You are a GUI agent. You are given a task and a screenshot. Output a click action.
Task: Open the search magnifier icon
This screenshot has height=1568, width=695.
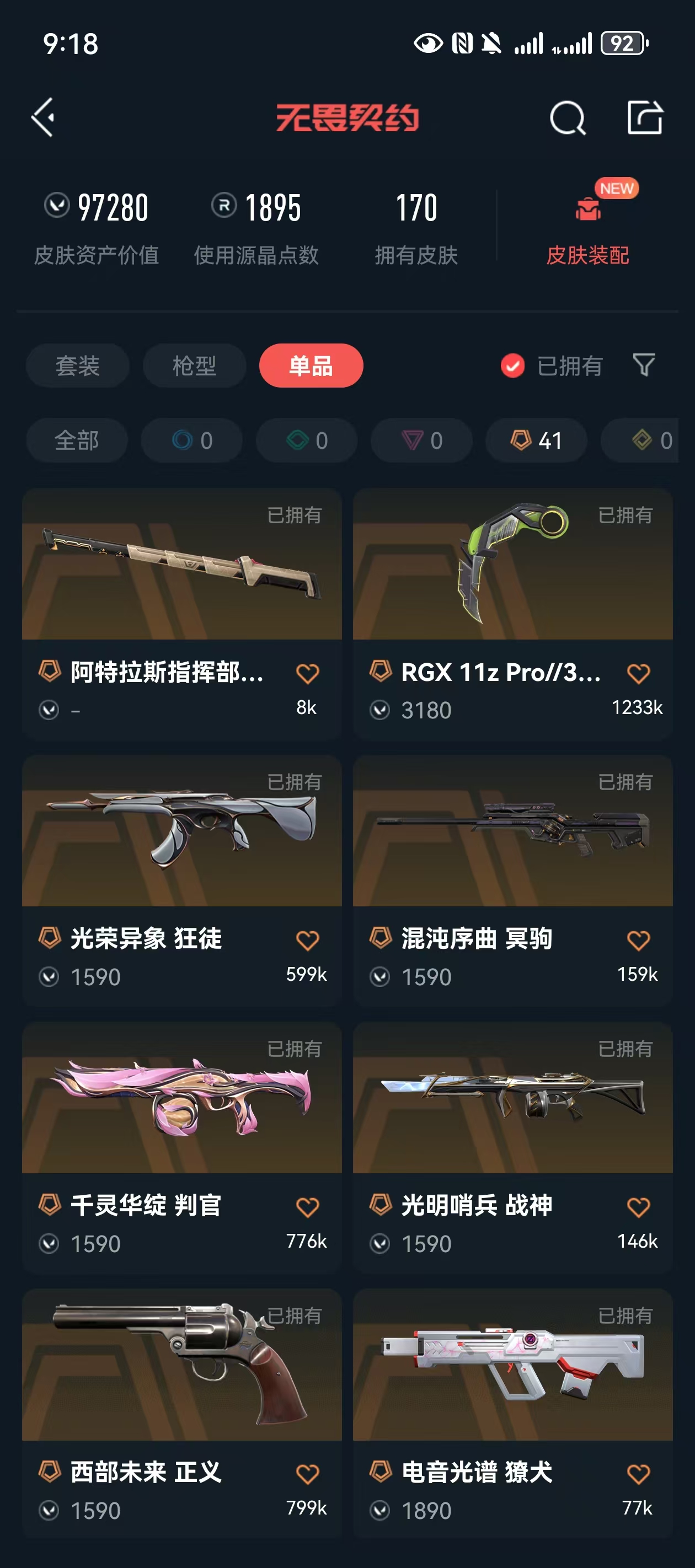[x=567, y=117]
